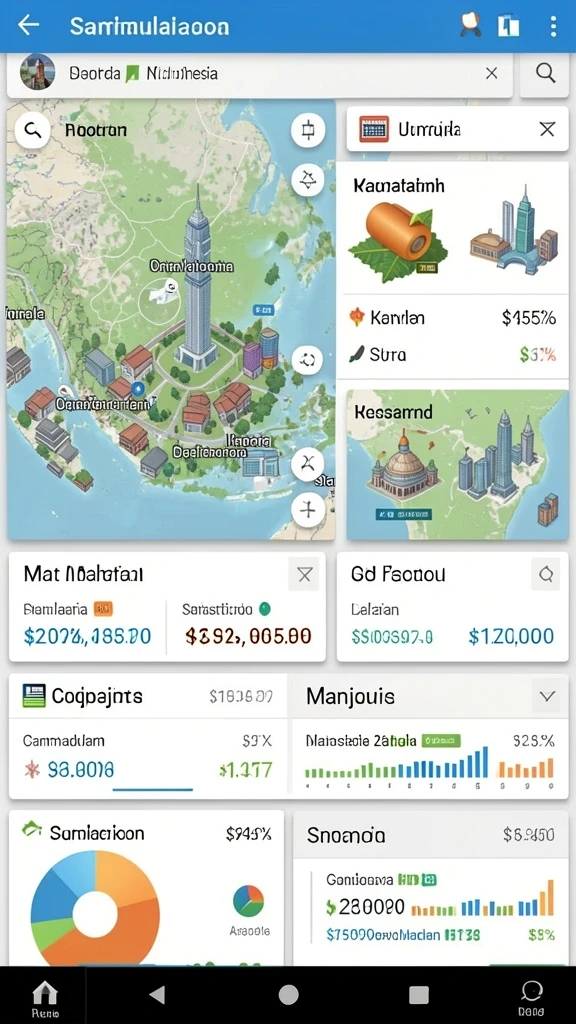576x1024 pixels.
Task: Tap the top round locate button on the map
Action: click(308, 131)
